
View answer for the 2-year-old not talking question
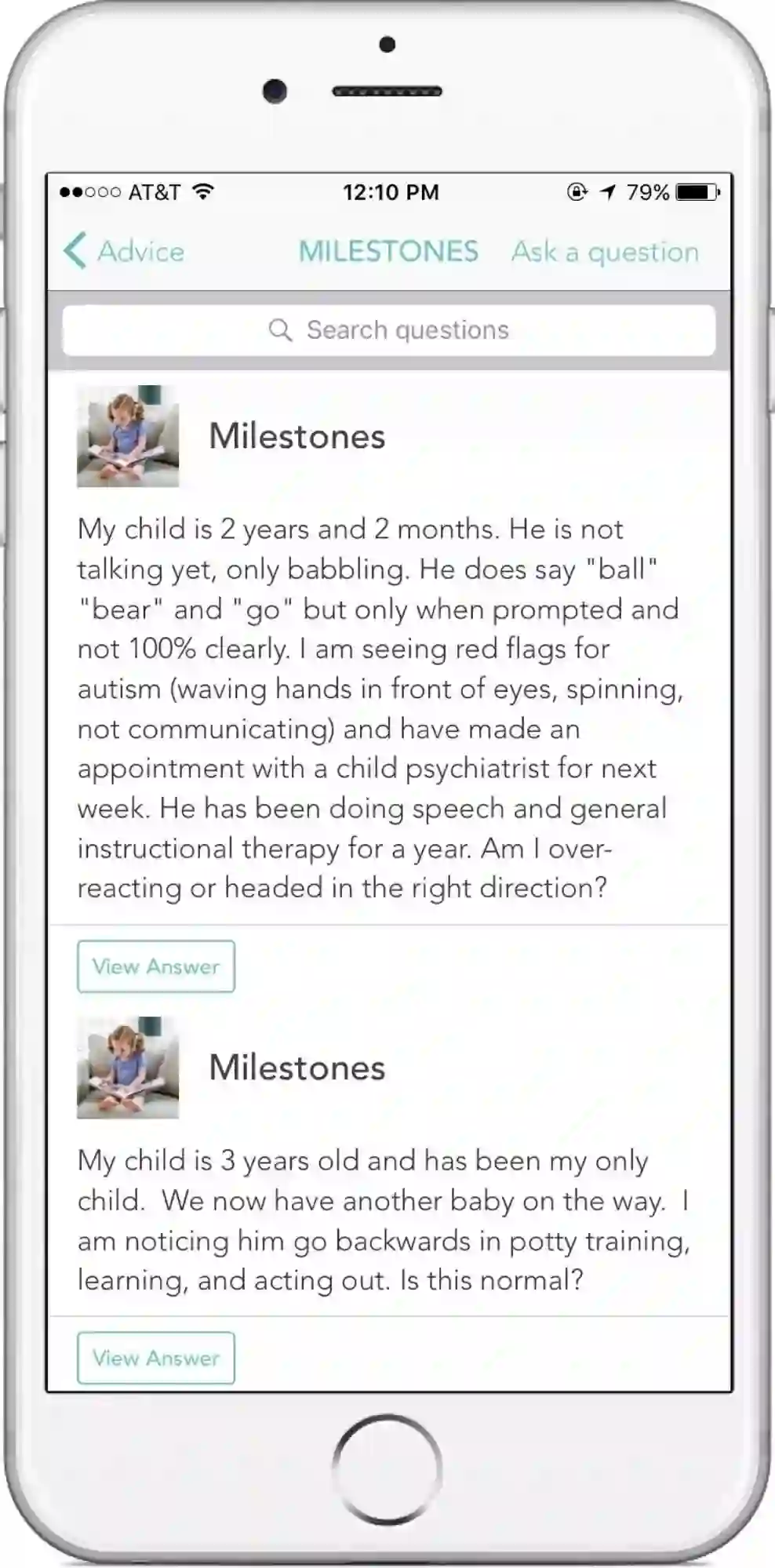point(156,966)
